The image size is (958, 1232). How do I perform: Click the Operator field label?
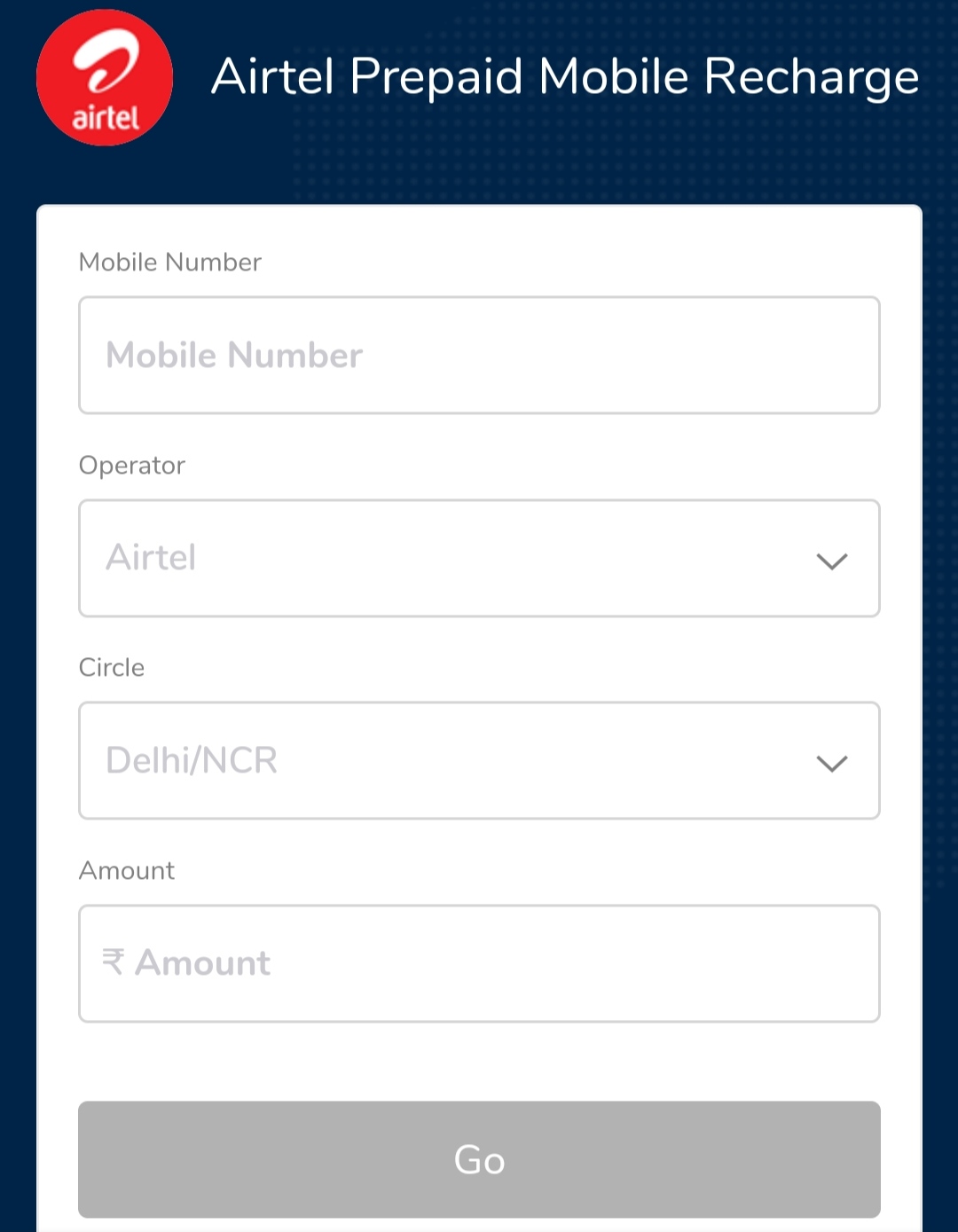133,465
